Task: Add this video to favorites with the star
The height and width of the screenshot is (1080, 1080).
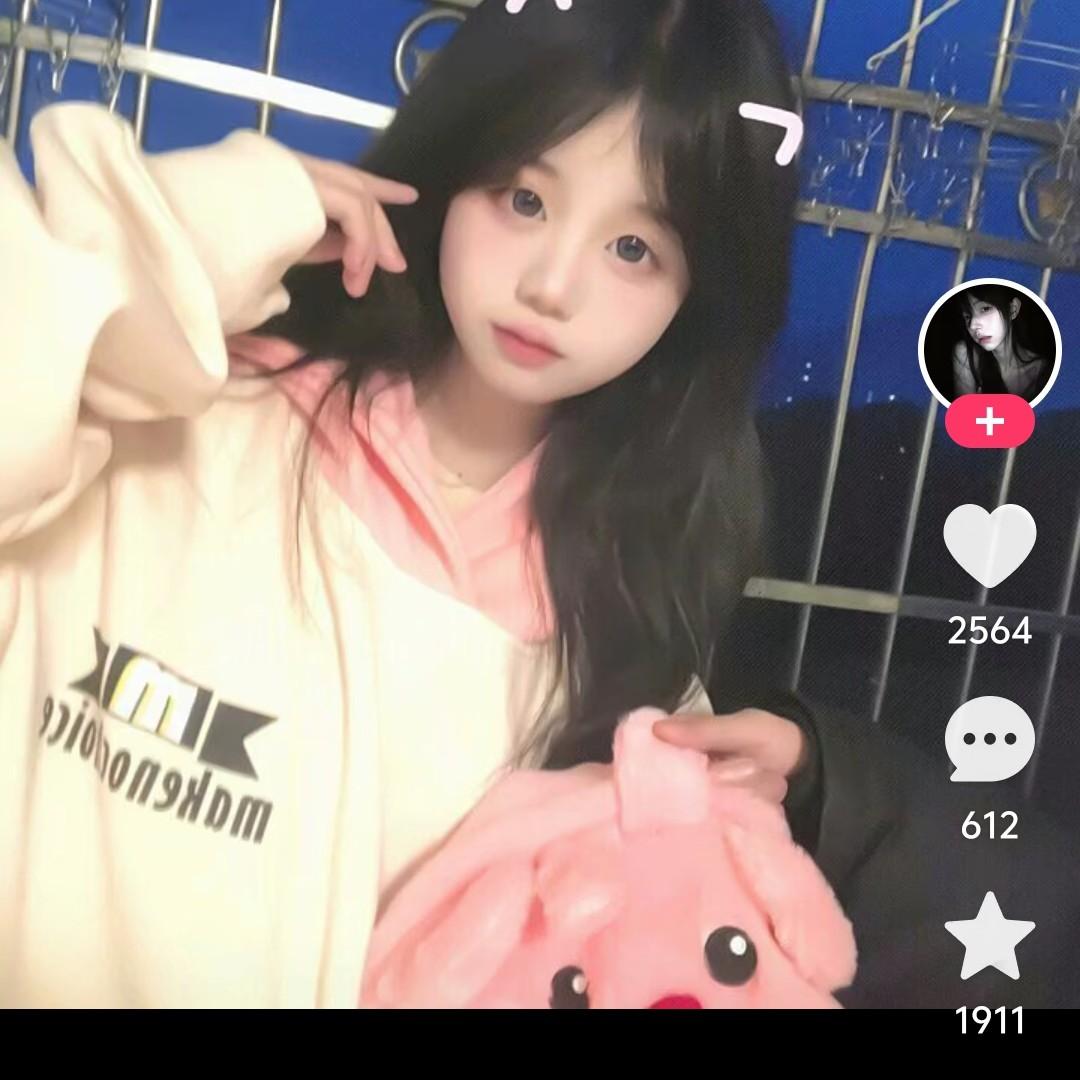Action: coord(989,937)
